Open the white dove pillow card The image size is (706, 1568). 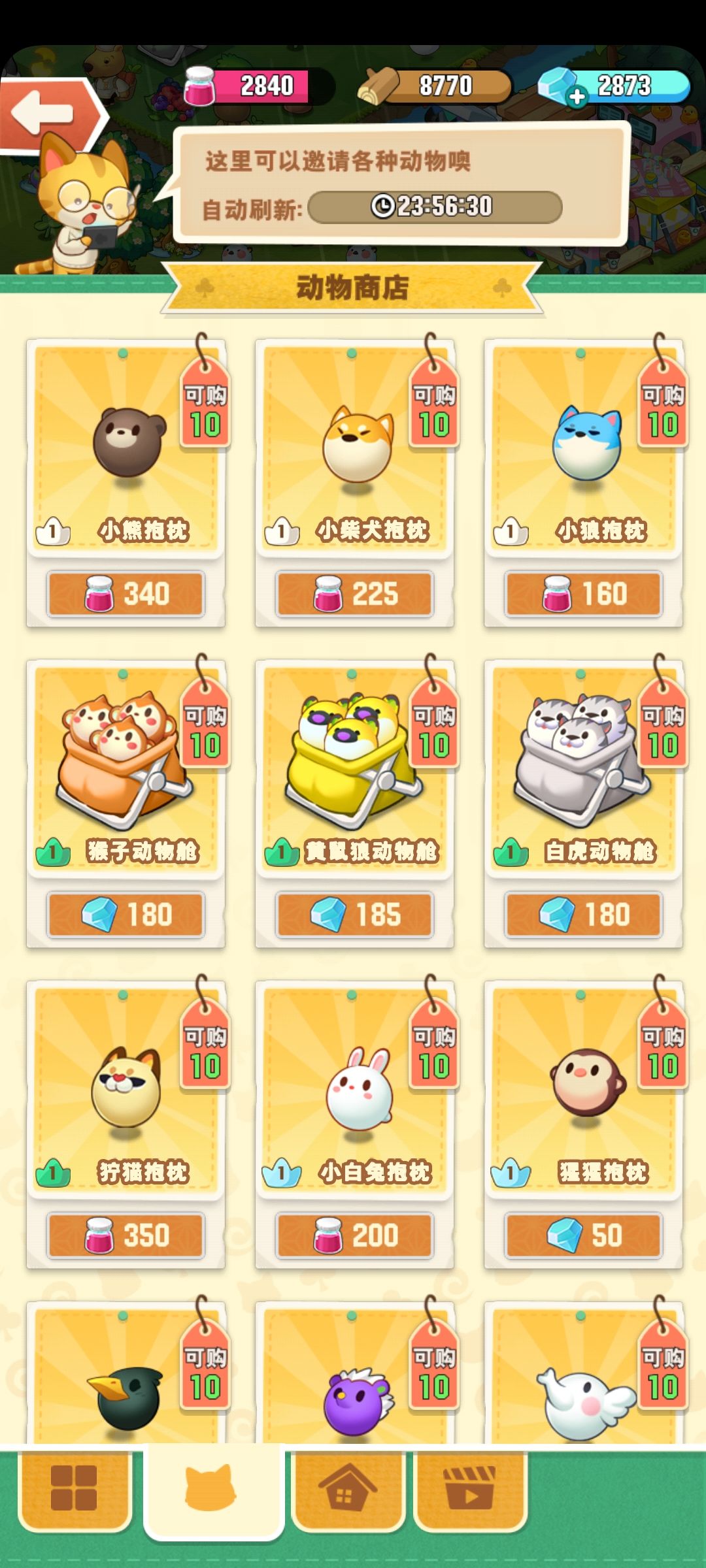(x=583, y=1385)
